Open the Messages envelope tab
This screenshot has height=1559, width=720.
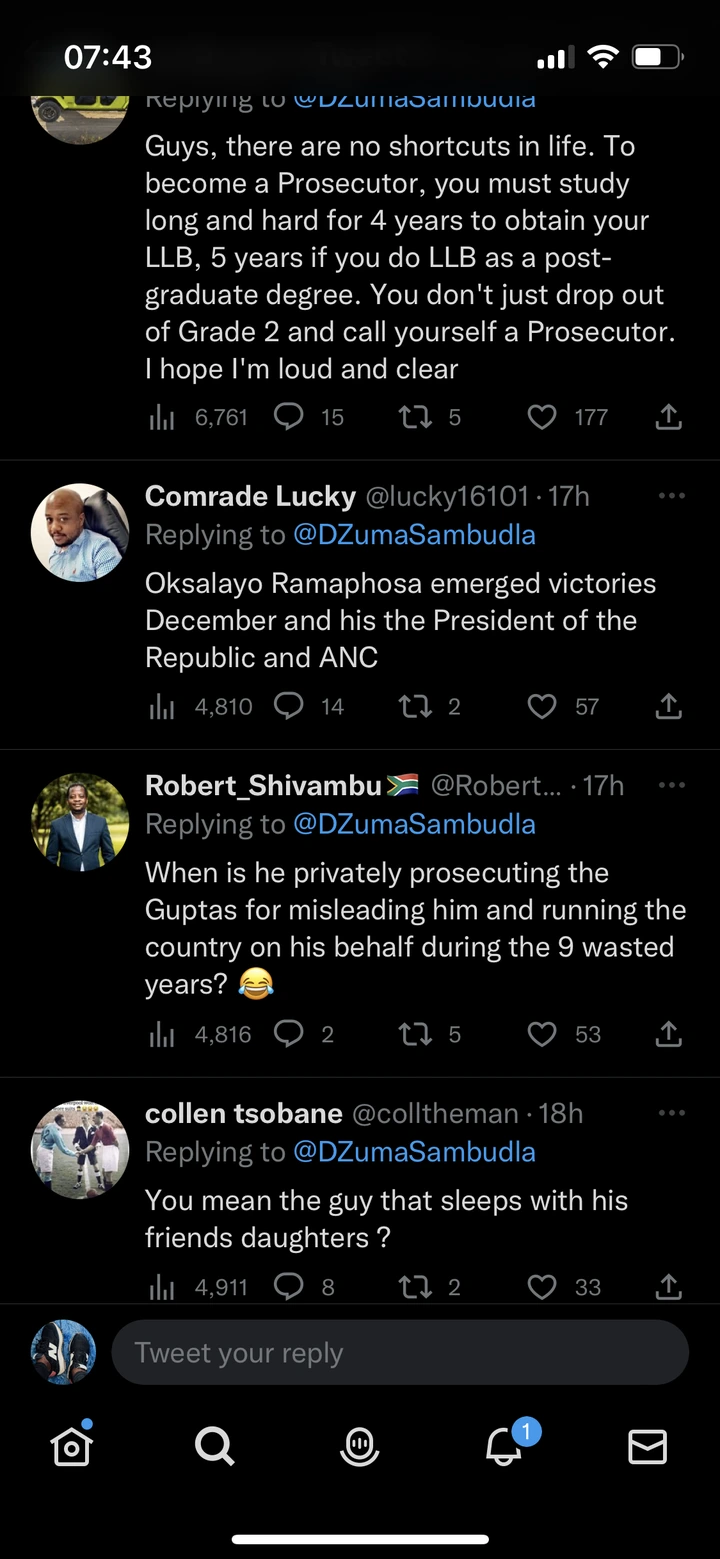[x=647, y=1446]
